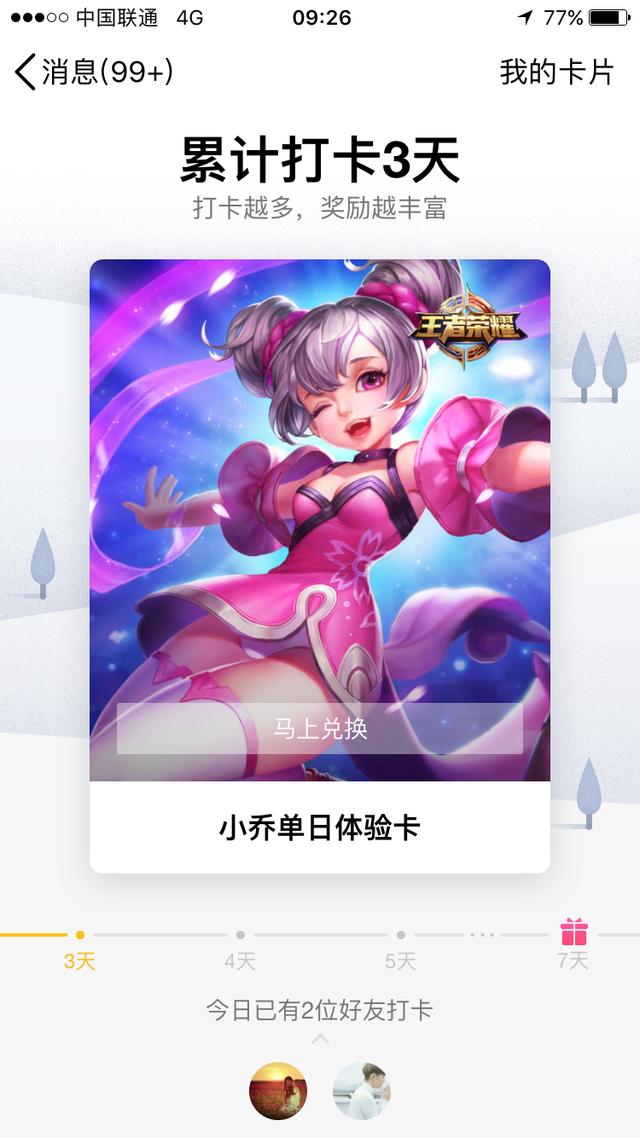Open 我的卡片 in the top right
The width and height of the screenshot is (640, 1138).
click(x=557, y=72)
